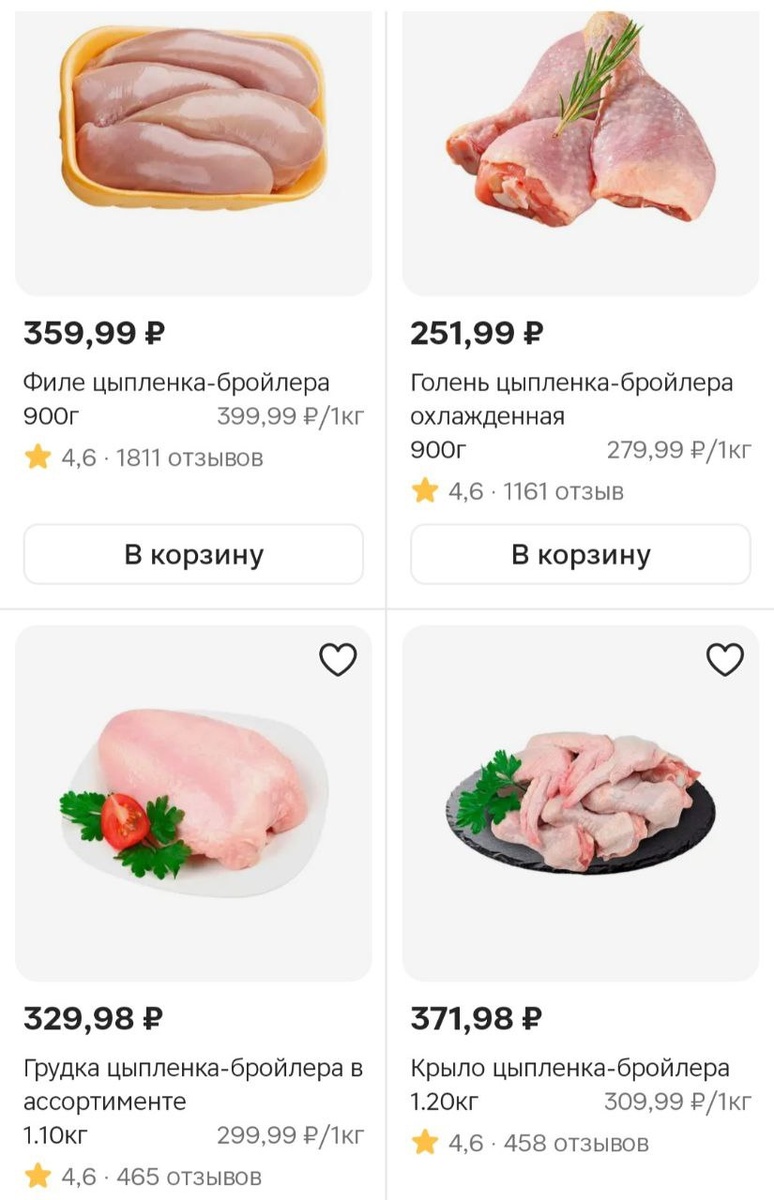The image size is (774, 1200).
Task: Click the star icon next to drumsticks rating
Action: [x=424, y=491]
